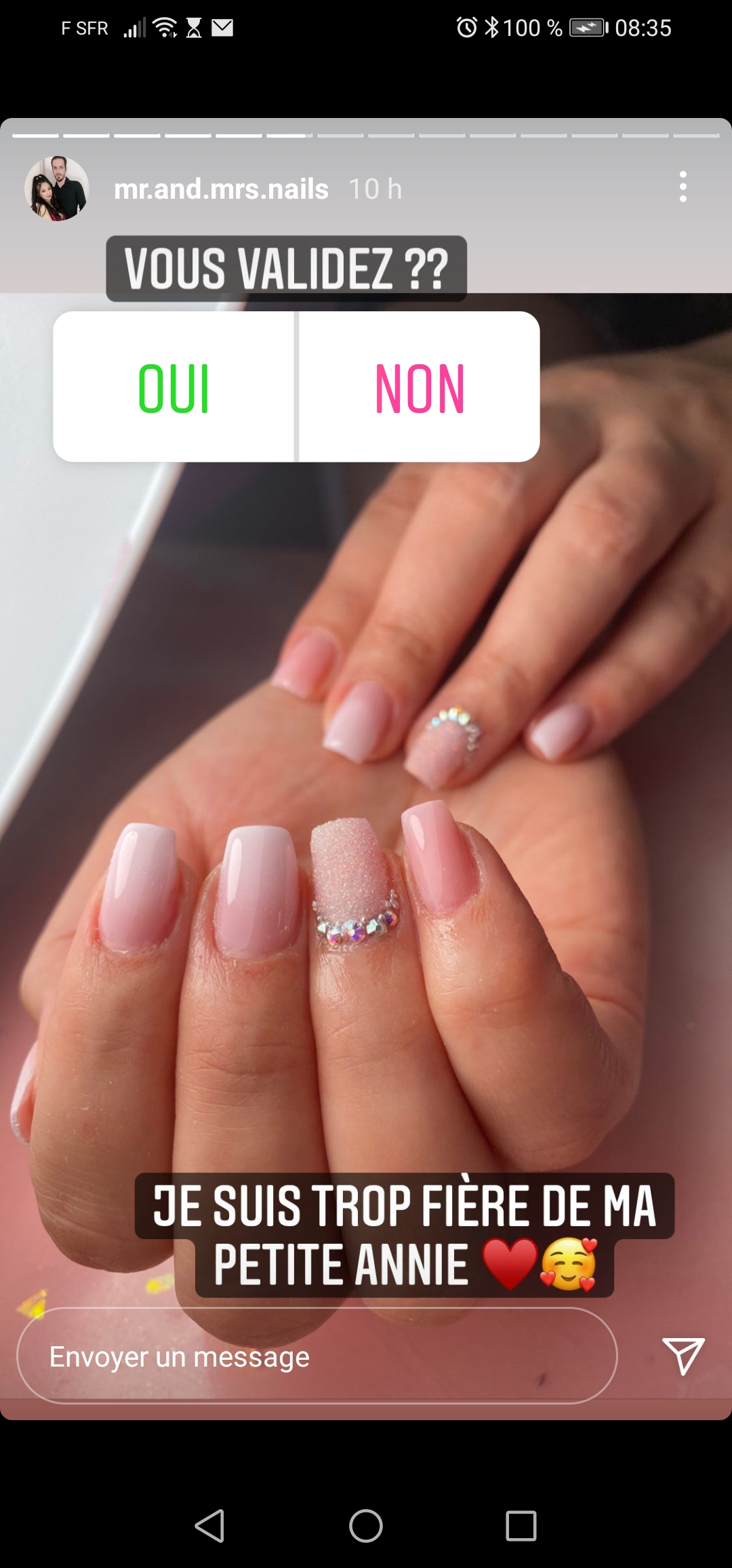
Task: Vote OUI in the story poll
Action: pos(174,387)
